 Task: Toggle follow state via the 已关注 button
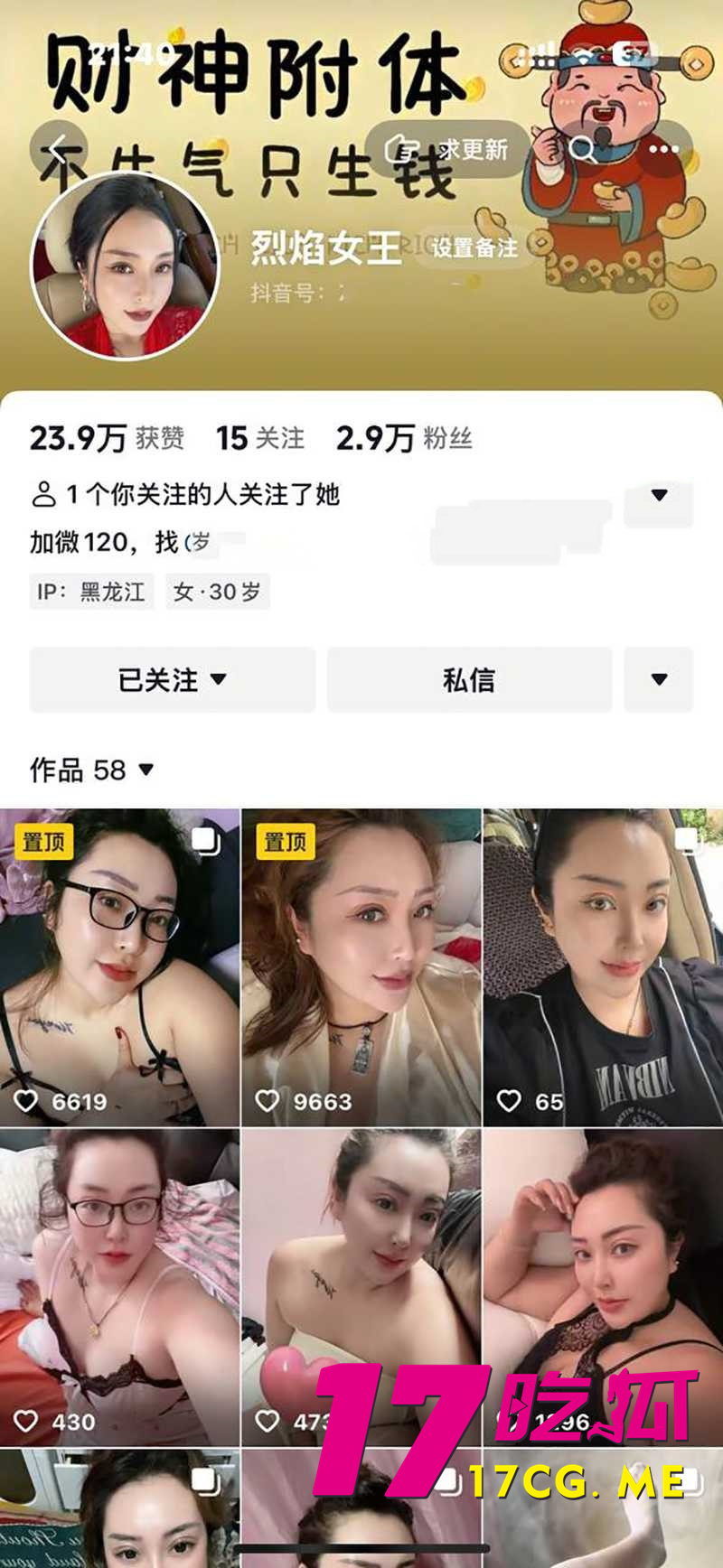pyautogui.click(x=172, y=680)
